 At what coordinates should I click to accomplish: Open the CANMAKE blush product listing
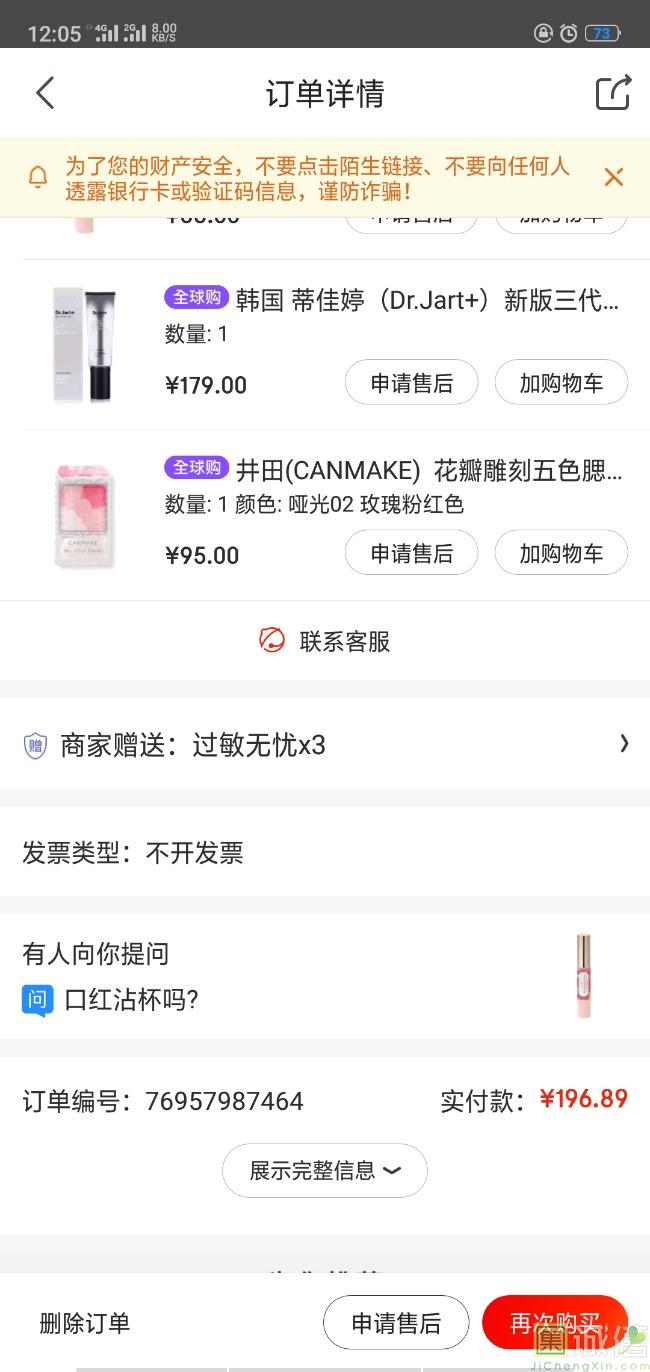[x=427, y=469]
